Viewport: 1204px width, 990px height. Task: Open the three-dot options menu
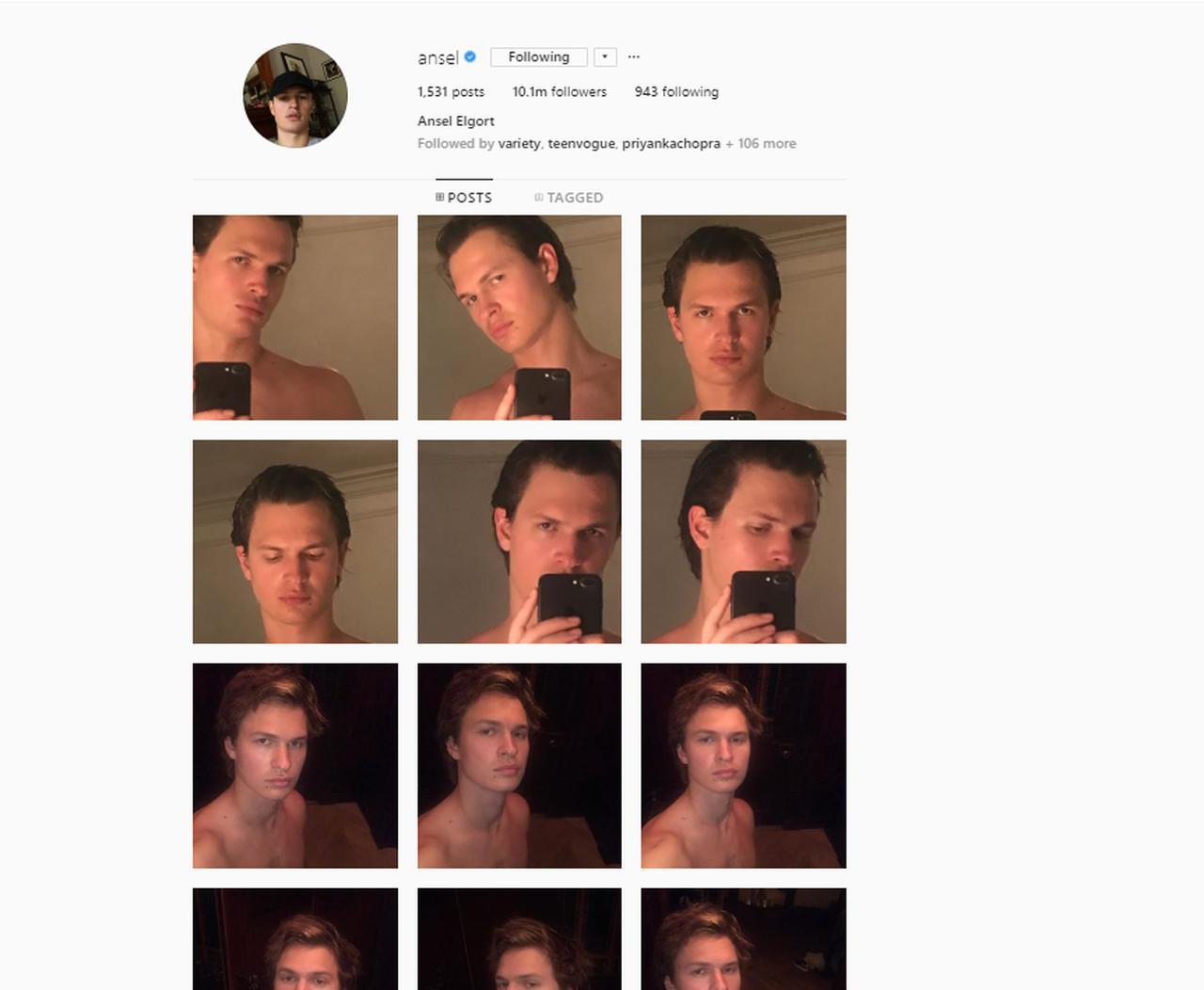pos(634,57)
